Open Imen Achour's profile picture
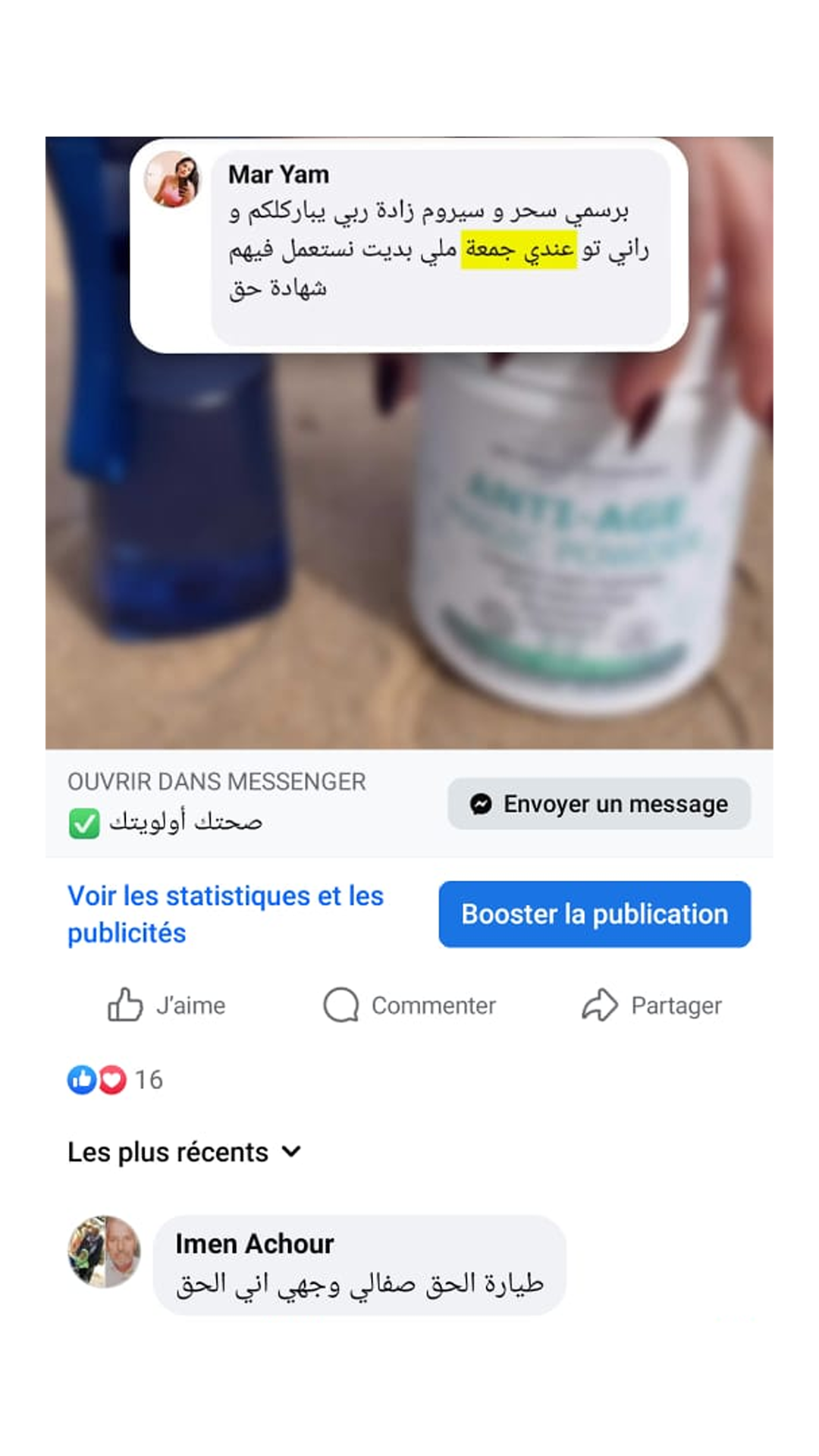Screen dimensions: 819x1456 click(105, 1252)
